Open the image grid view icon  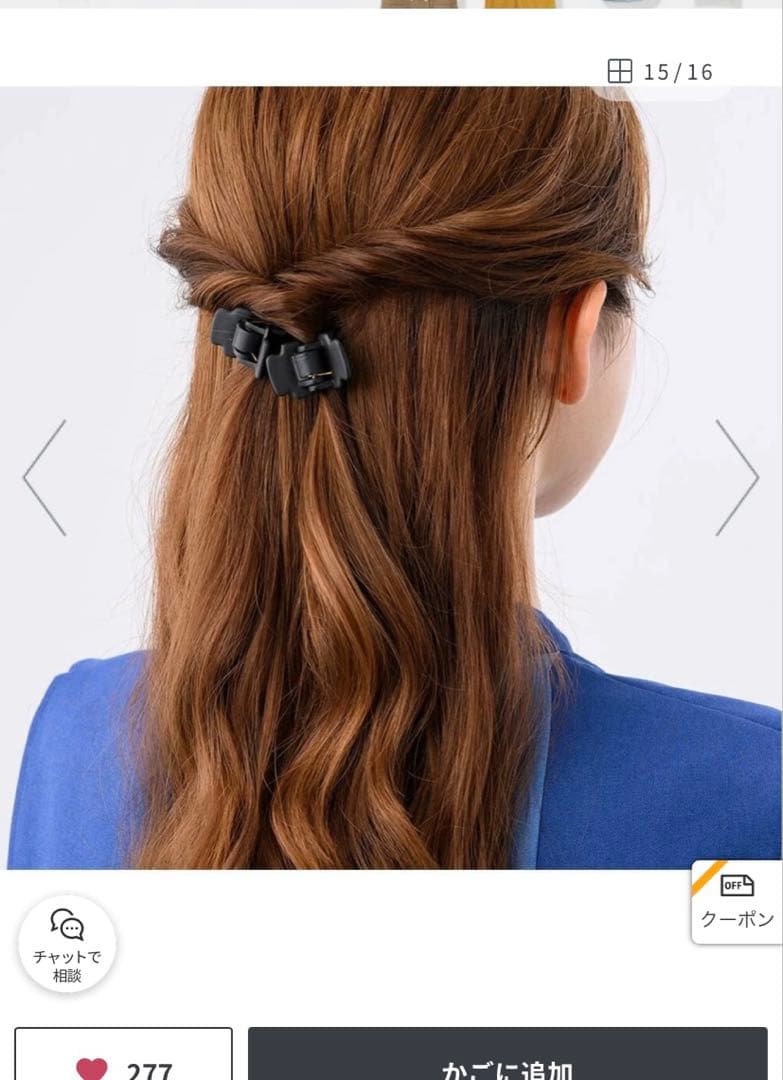620,71
